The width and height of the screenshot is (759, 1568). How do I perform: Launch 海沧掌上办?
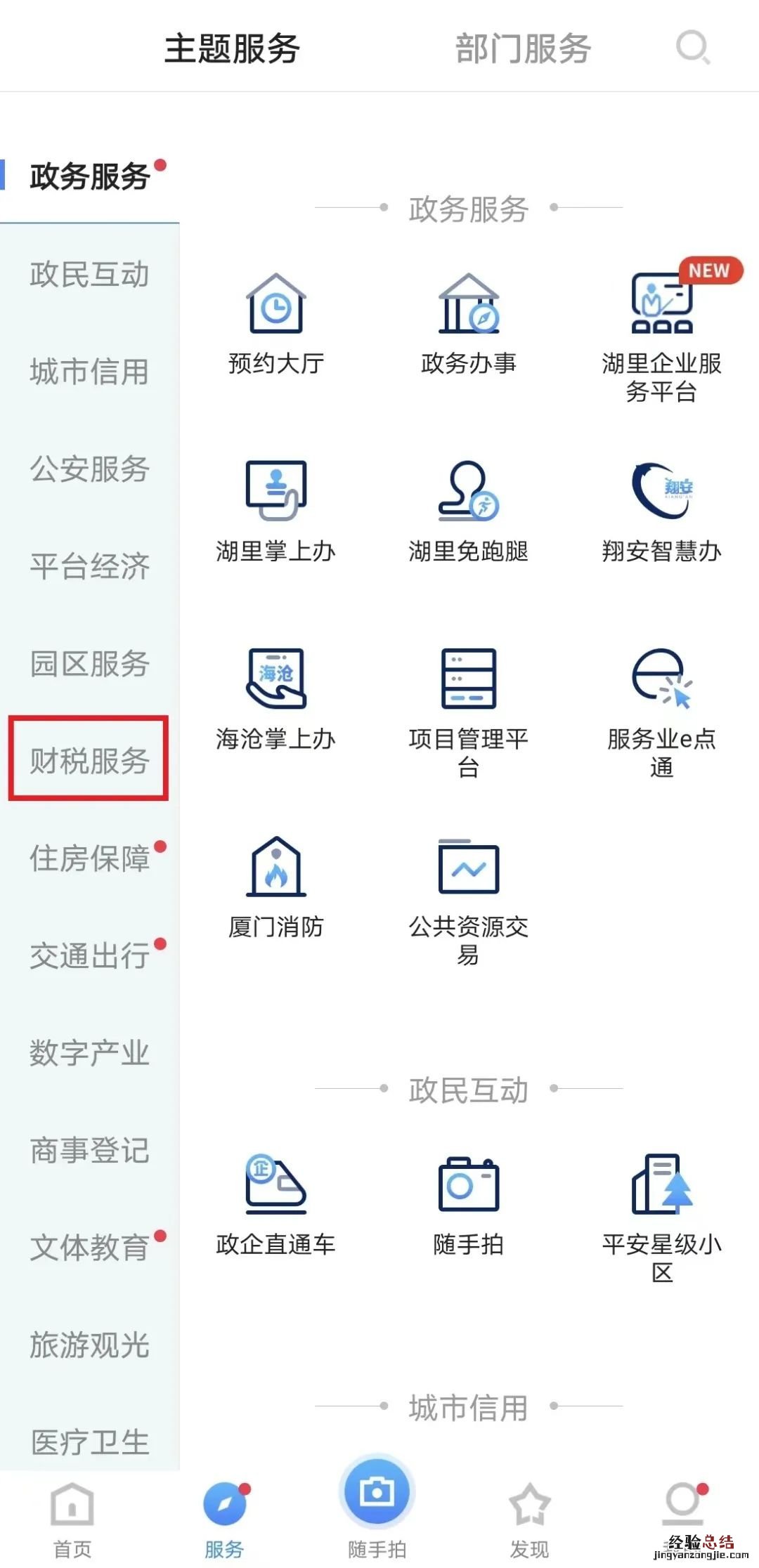[276, 698]
